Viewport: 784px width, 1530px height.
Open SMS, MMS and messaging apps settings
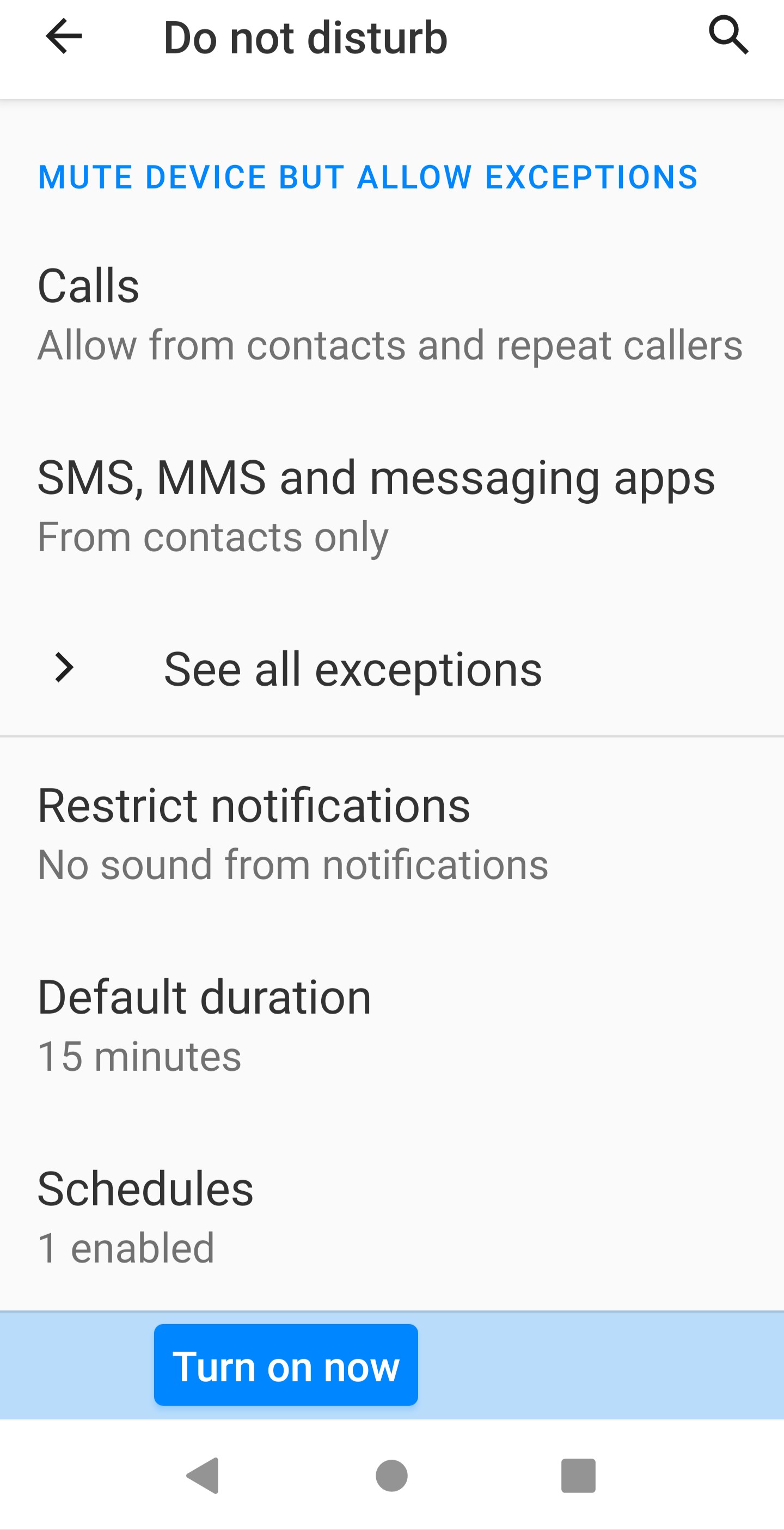click(391, 506)
